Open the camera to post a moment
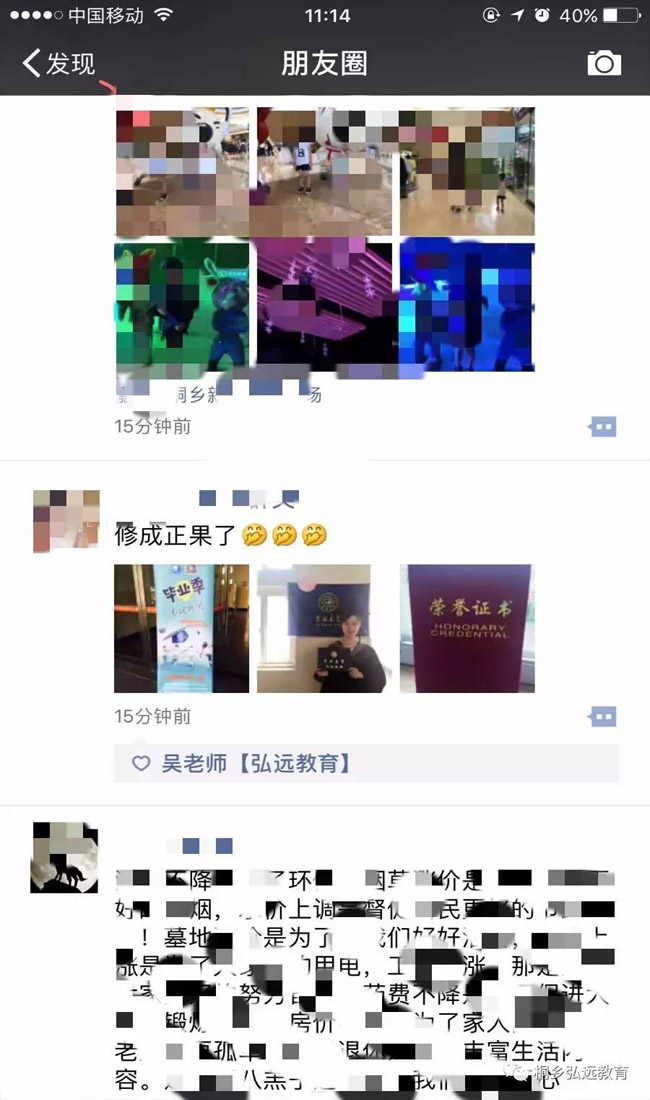 (603, 64)
